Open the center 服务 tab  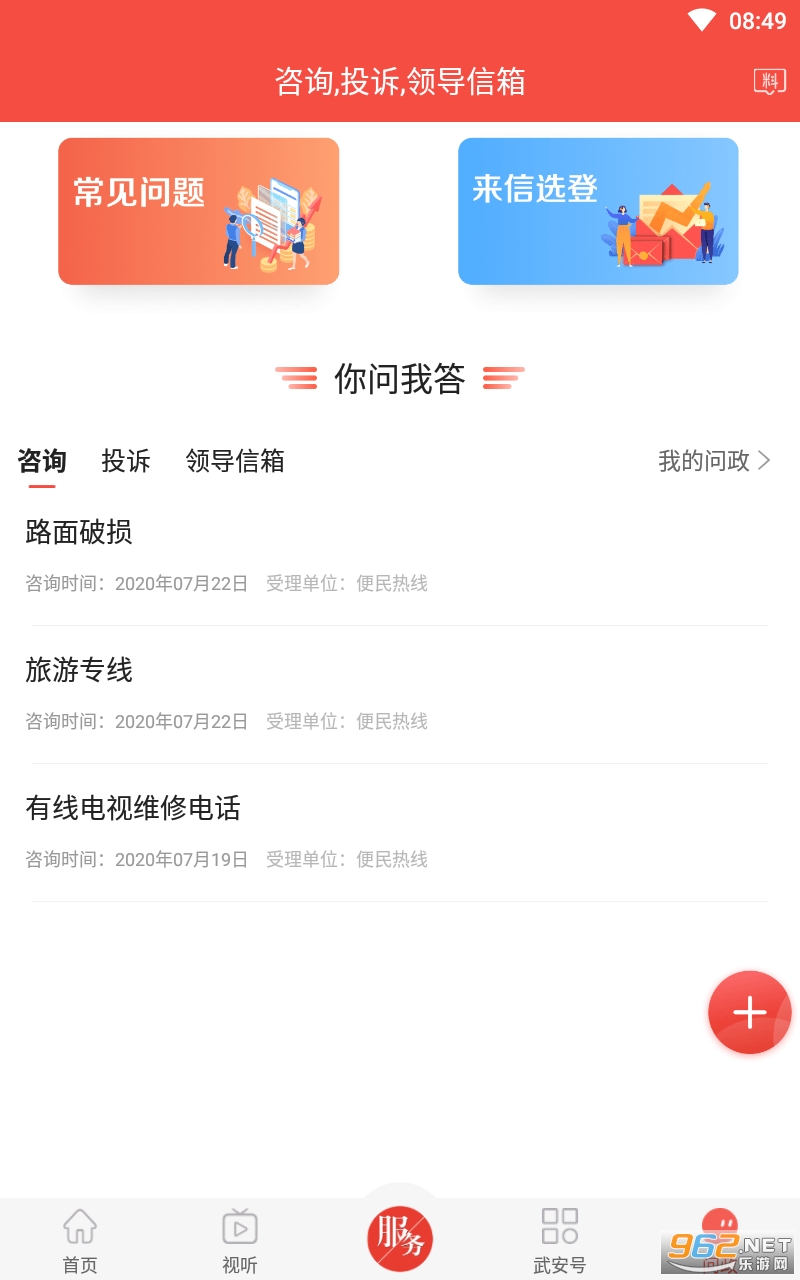(x=400, y=1237)
